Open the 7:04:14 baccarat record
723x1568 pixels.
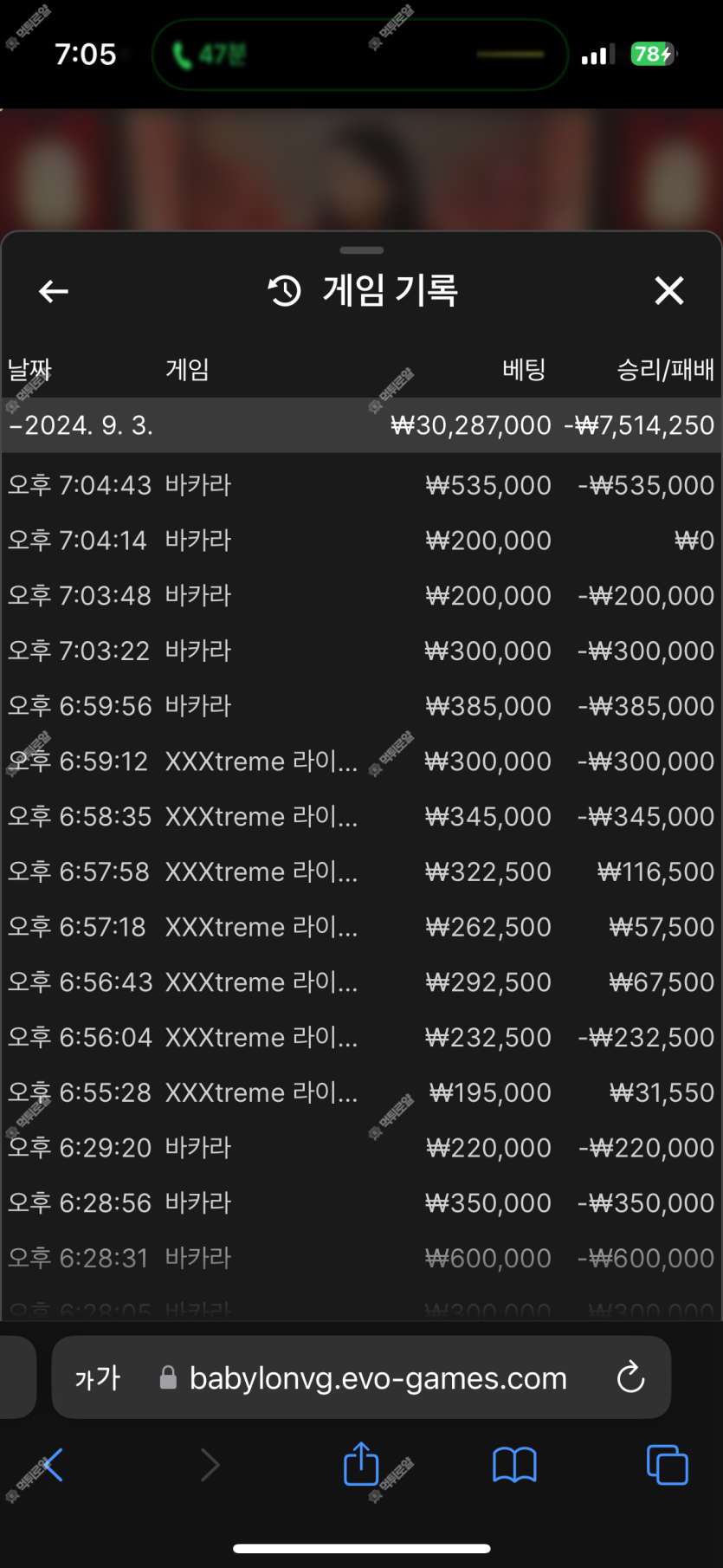click(362, 541)
